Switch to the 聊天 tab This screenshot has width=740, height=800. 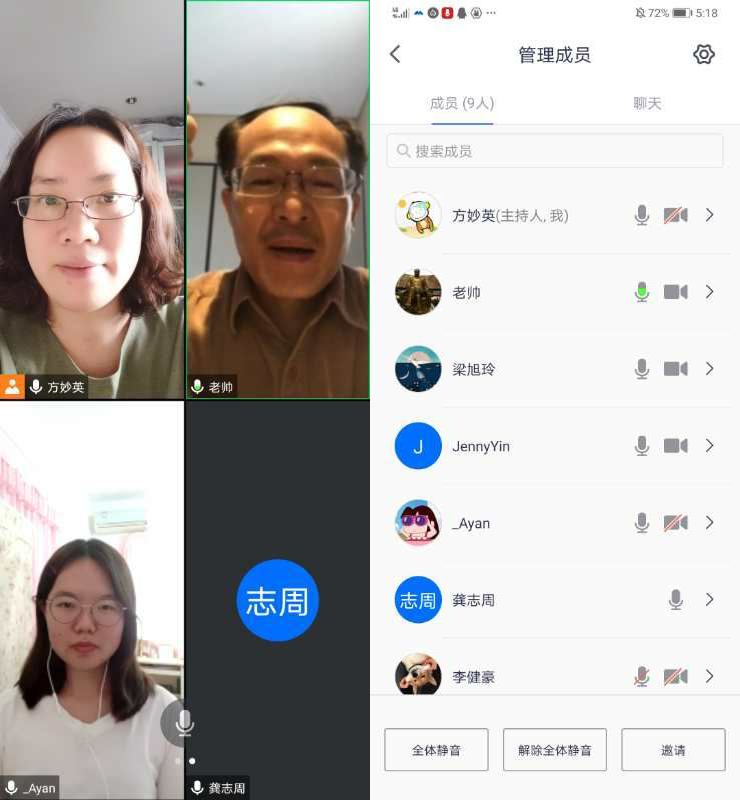tap(647, 103)
